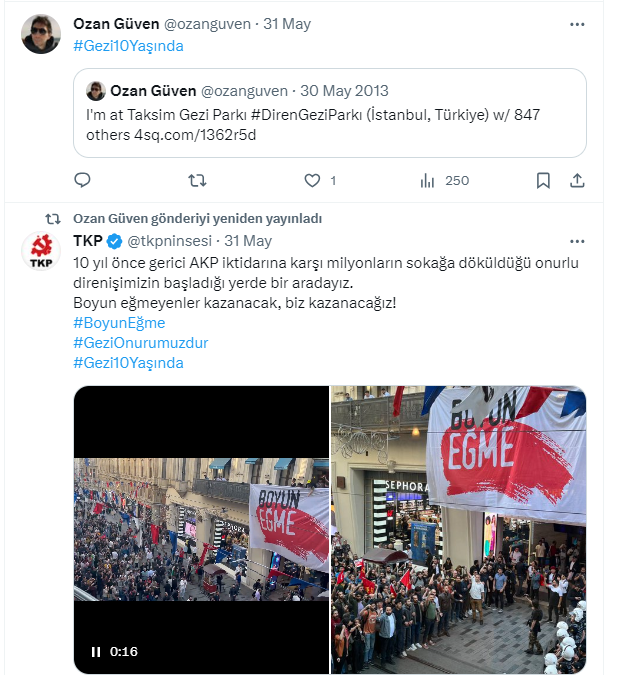The height and width of the screenshot is (675, 622).
Task: Repost Ozan Güven's post
Action: click(197, 180)
